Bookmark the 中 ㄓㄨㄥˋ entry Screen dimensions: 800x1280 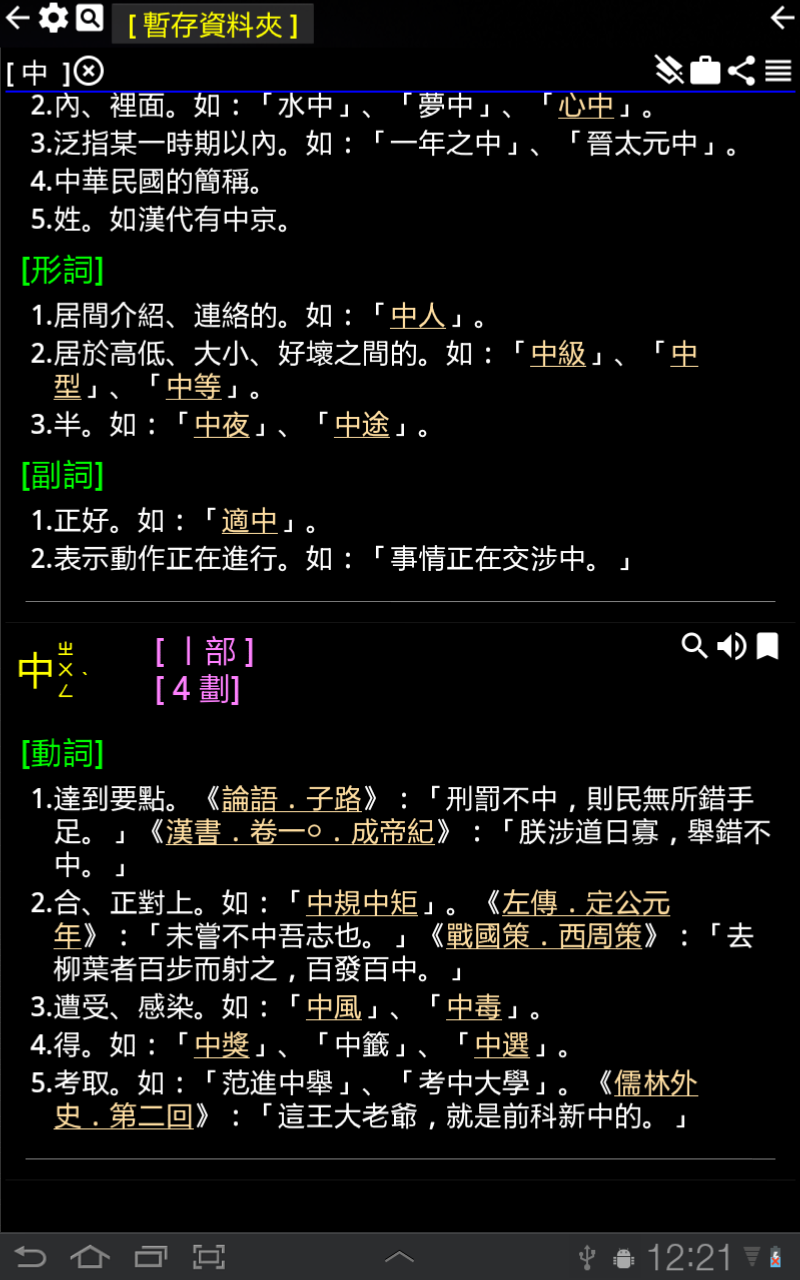767,647
